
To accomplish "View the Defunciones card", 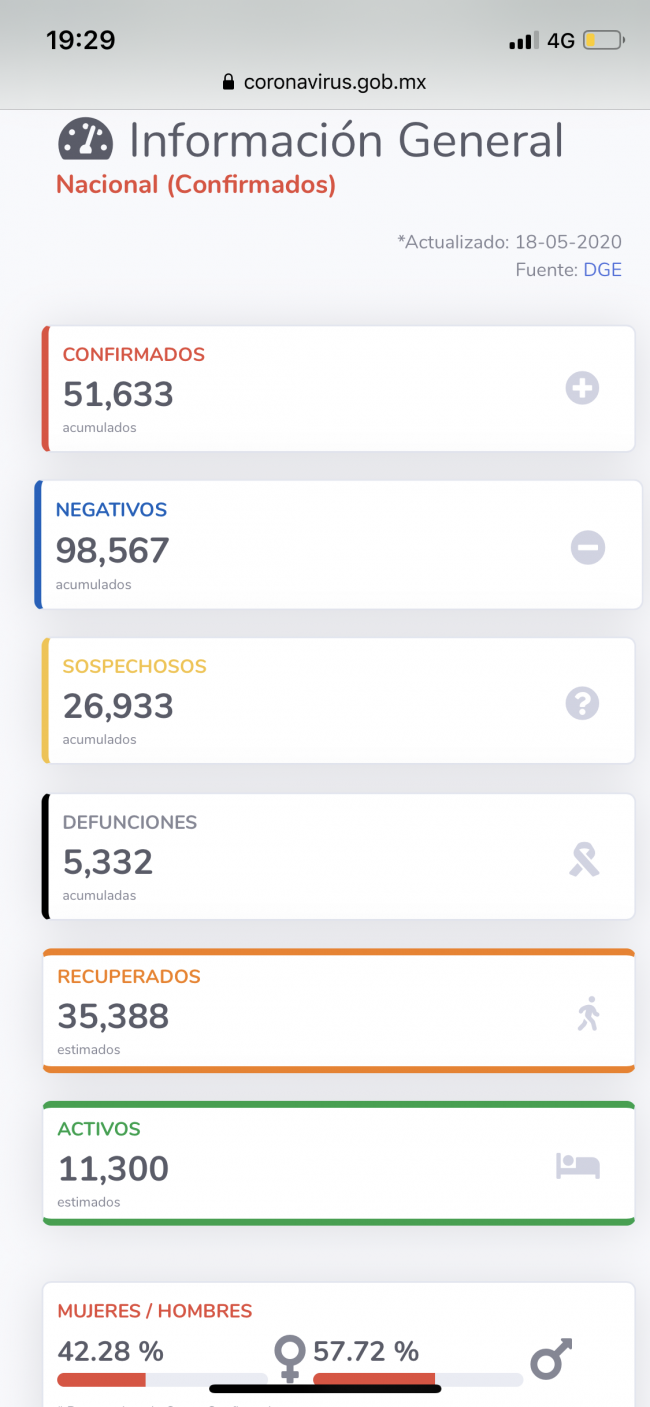I will click(x=338, y=857).
